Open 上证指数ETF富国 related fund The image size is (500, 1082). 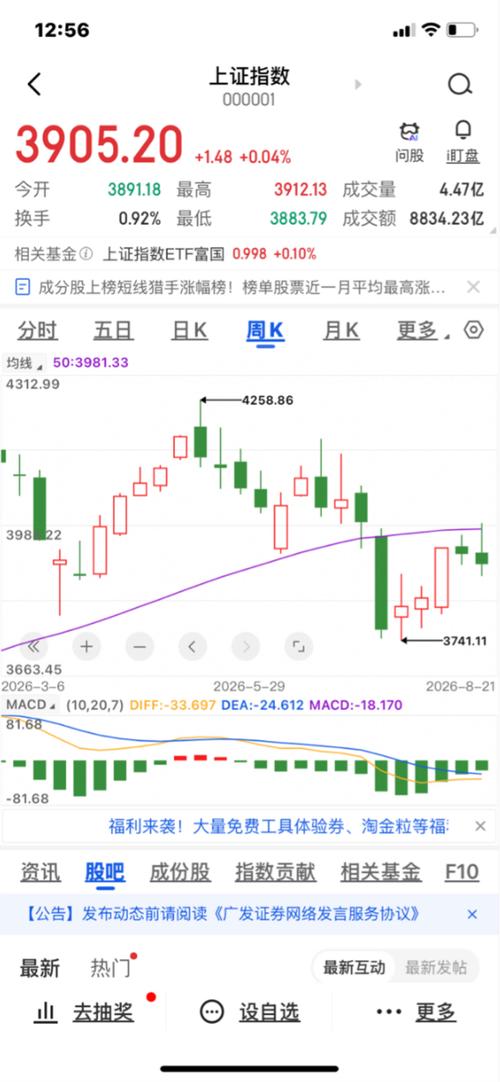tap(164, 254)
